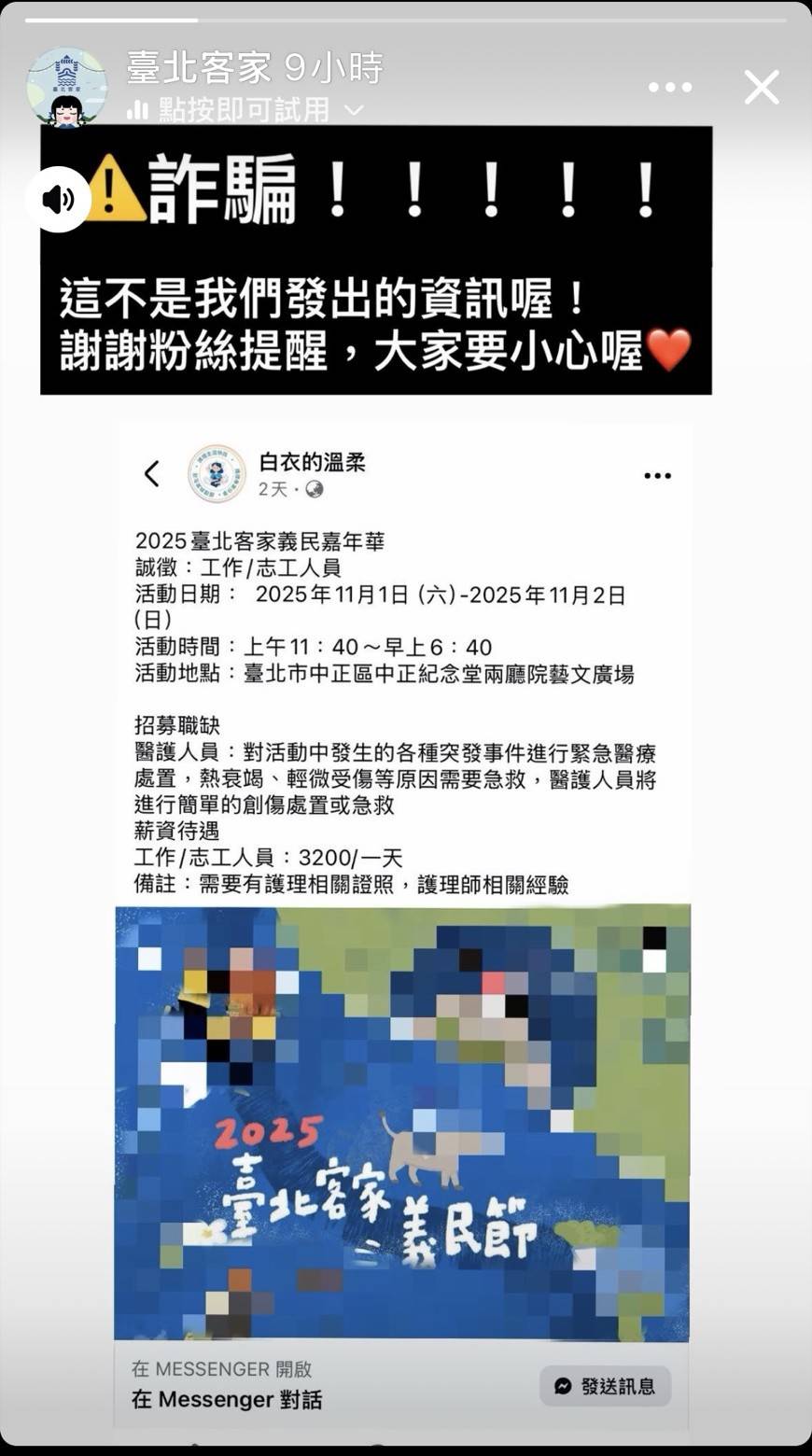812x1456 pixels.
Task: Close the story viewer
Action: pos(762,88)
